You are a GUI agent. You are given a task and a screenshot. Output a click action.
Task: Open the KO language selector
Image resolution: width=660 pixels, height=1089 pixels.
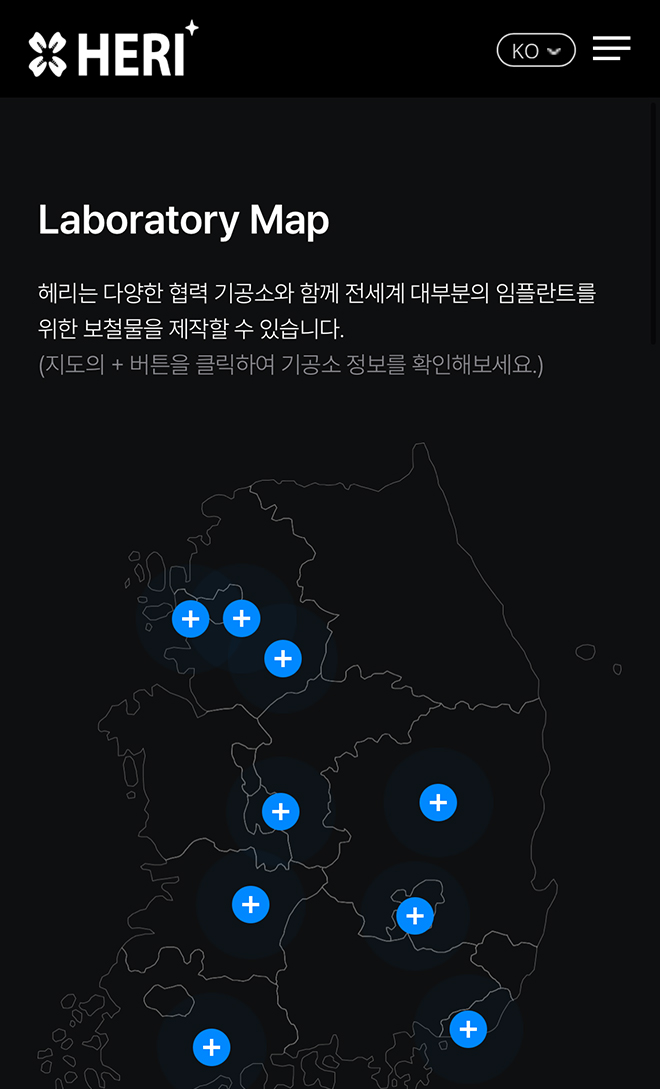[536, 50]
